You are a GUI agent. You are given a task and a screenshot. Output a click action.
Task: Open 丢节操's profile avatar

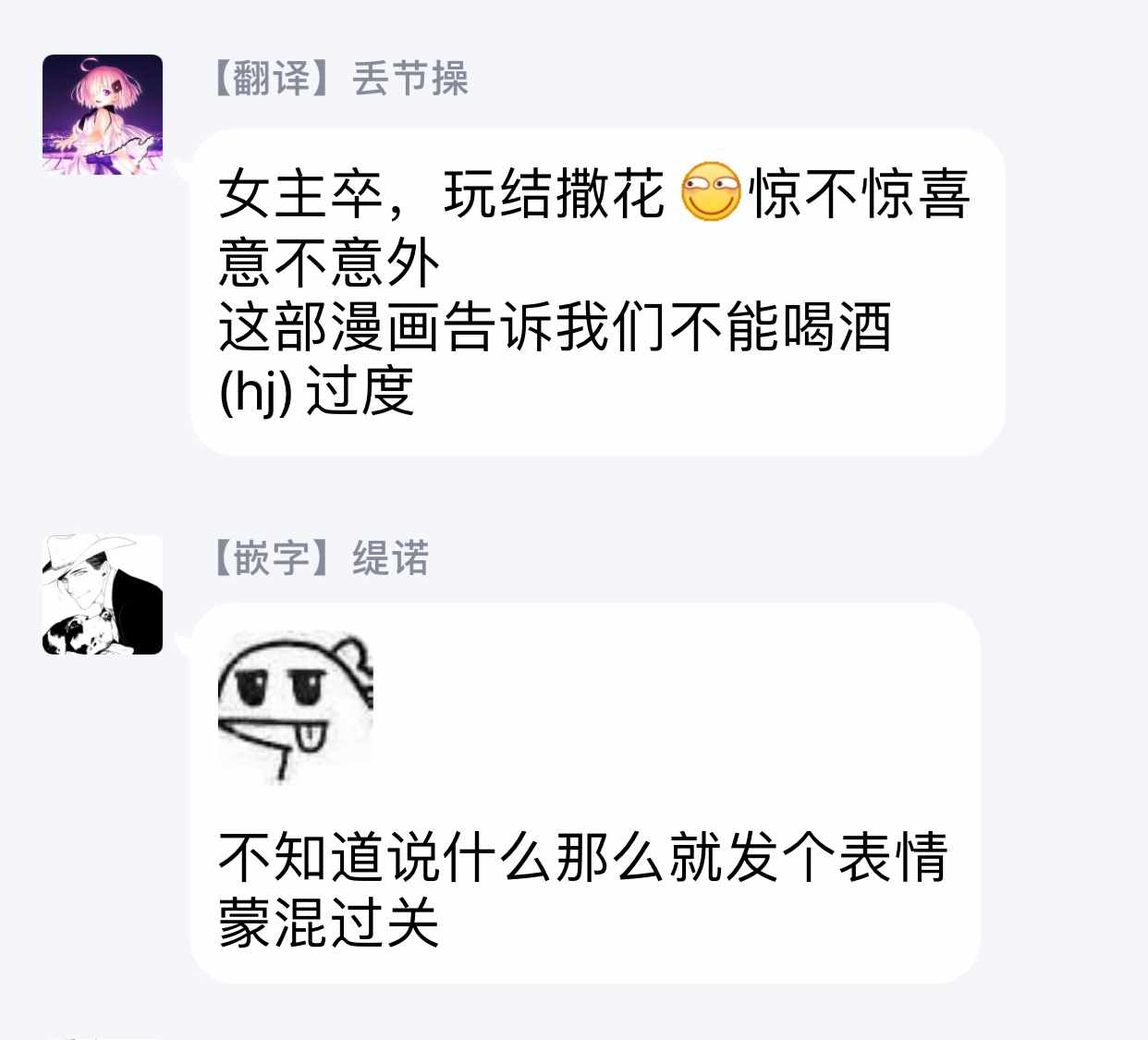pyautogui.click(x=103, y=114)
